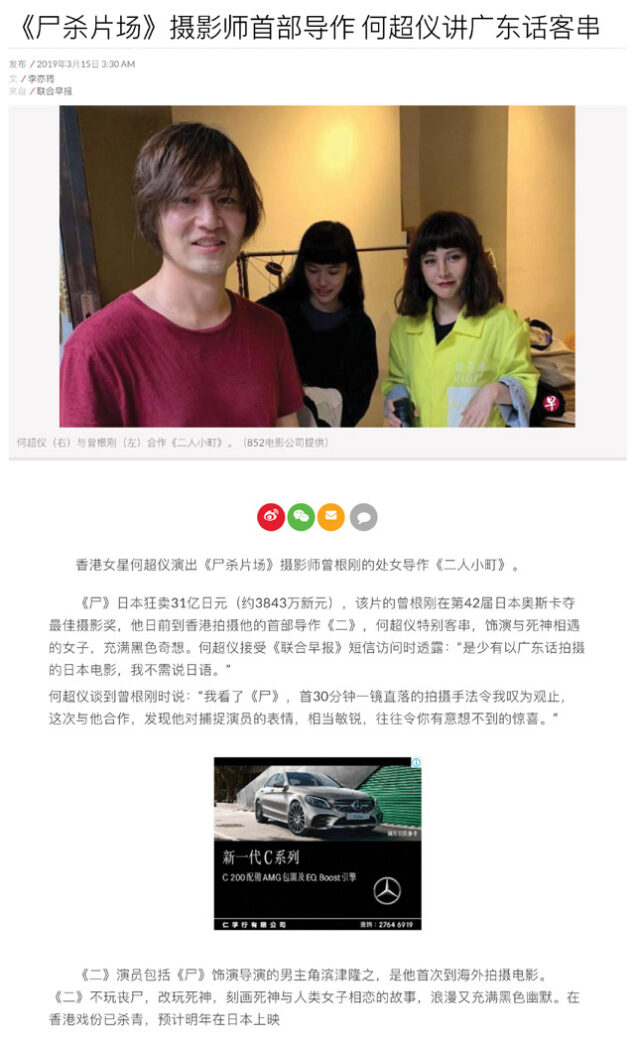Share the article on Weibo
This screenshot has width=635, height=1046.
tap(271, 517)
